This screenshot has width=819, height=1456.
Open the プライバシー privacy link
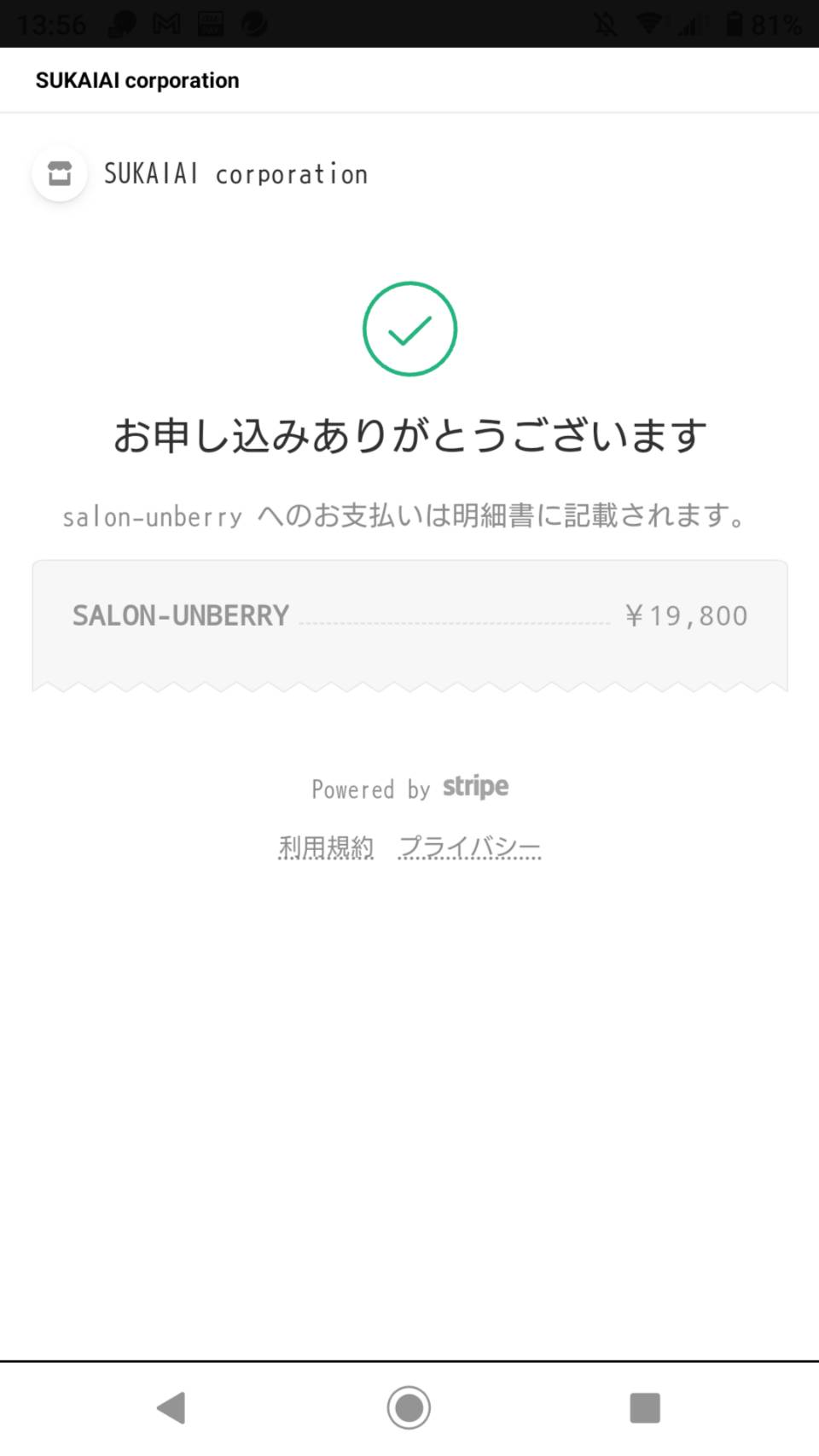pos(469,847)
